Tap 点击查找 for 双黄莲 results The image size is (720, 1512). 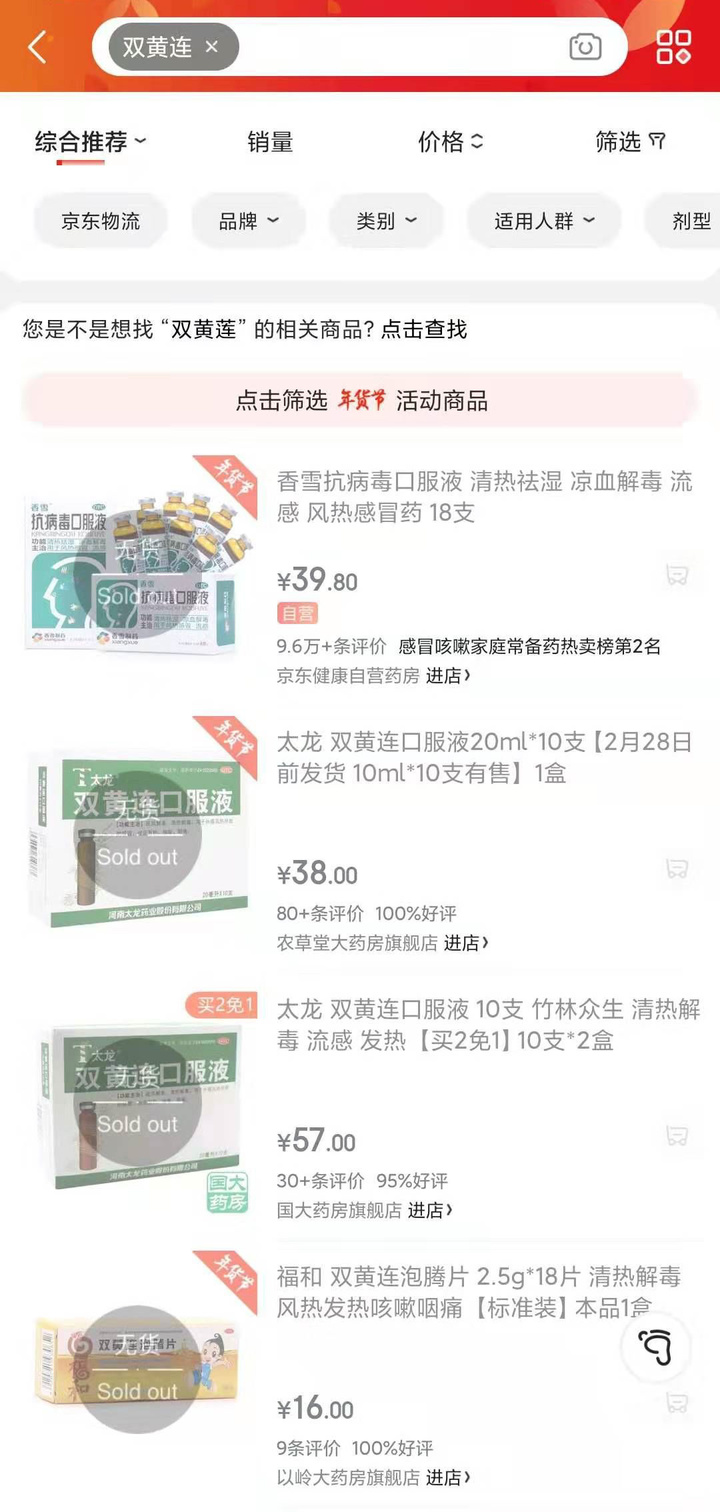[424, 329]
